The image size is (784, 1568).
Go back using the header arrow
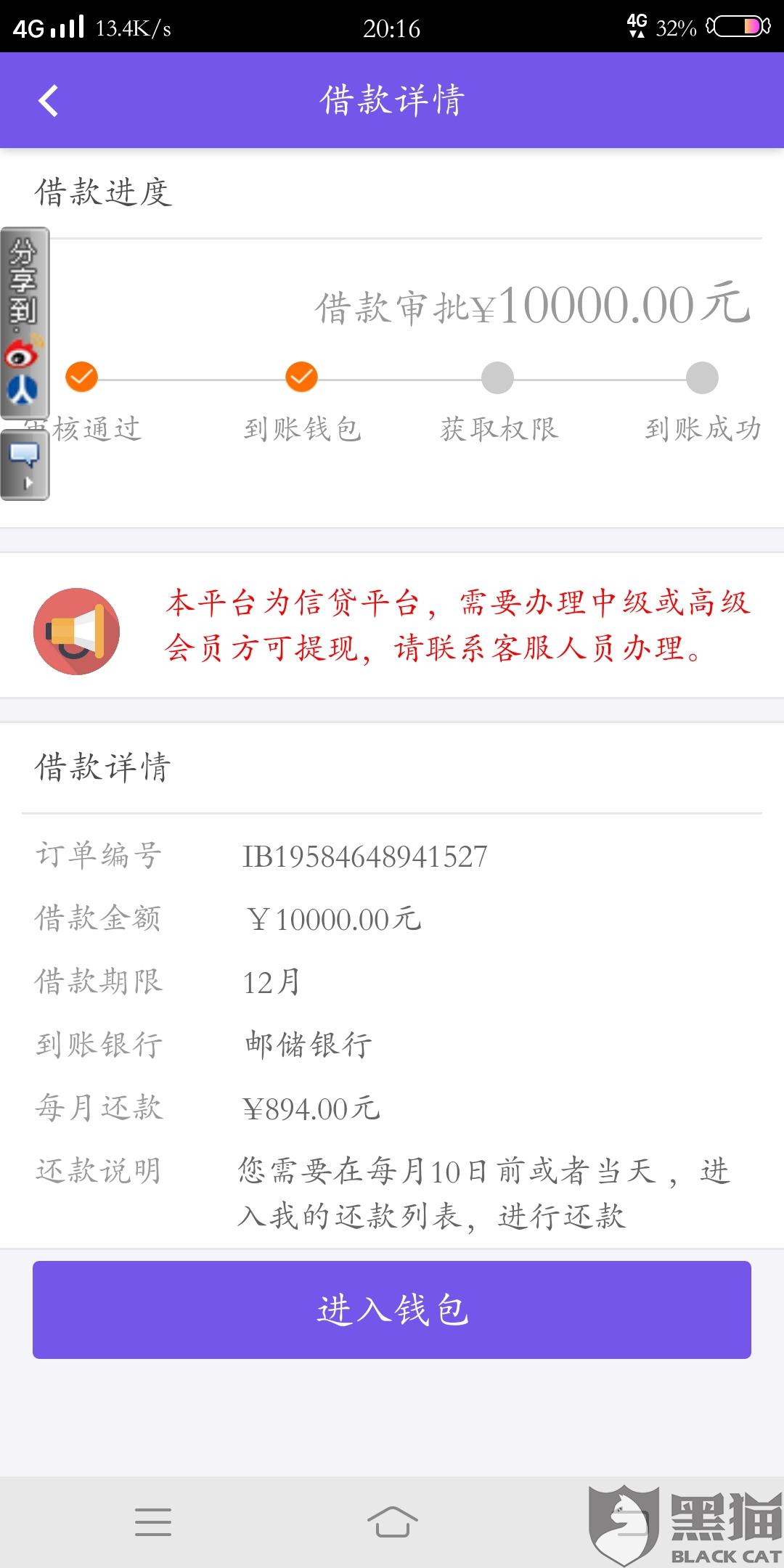point(48,101)
